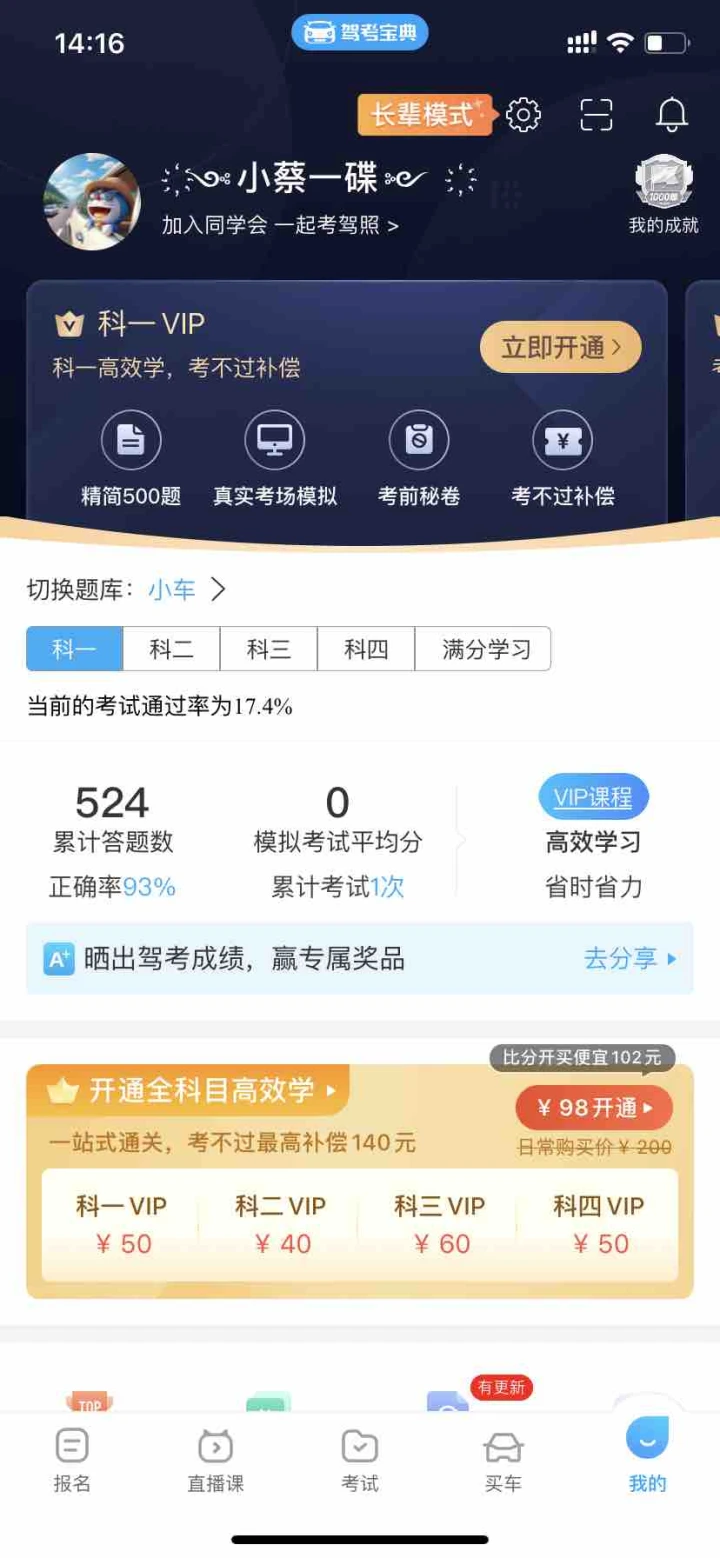Tap ¥98开通 all-subject VIP button

(x=594, y=1108)
